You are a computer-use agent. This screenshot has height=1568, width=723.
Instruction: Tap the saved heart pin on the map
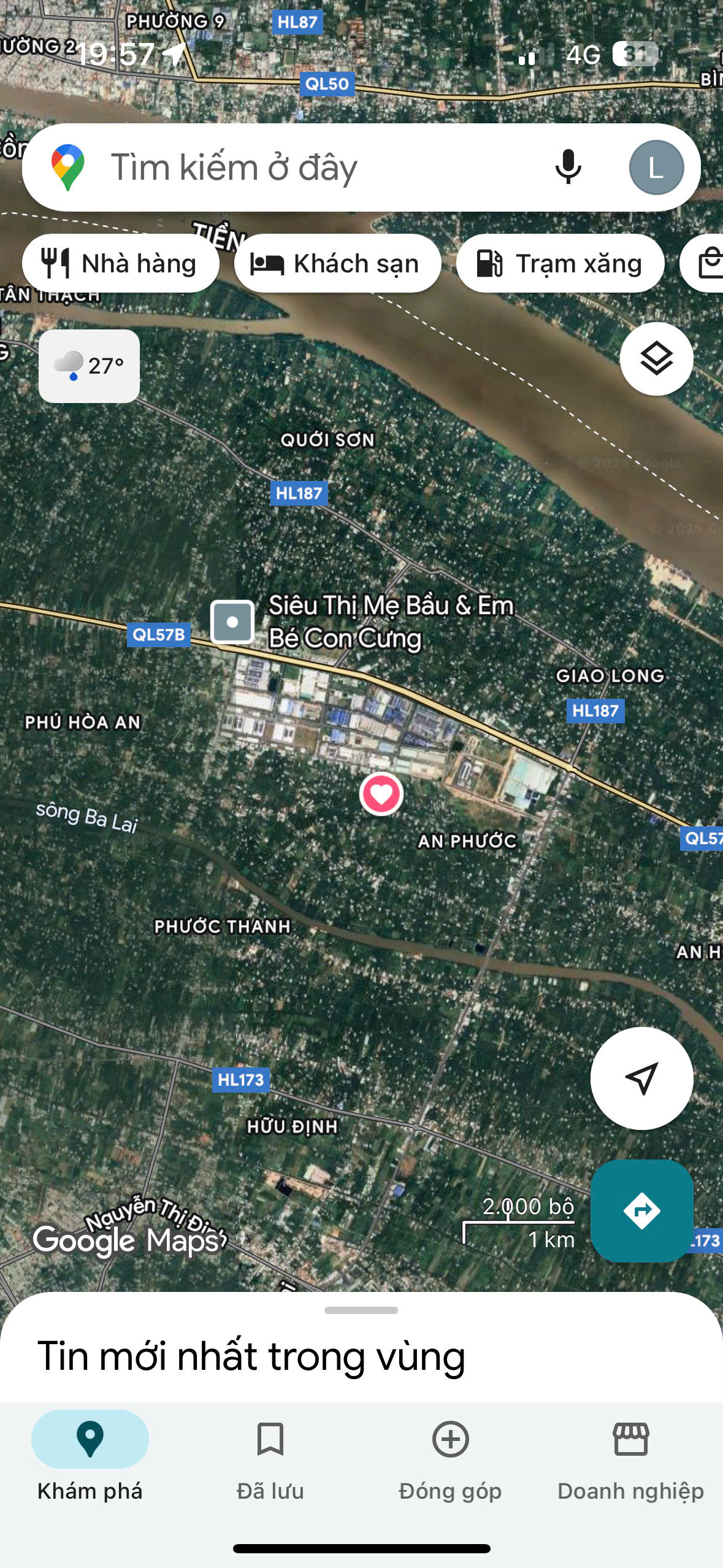381,794
